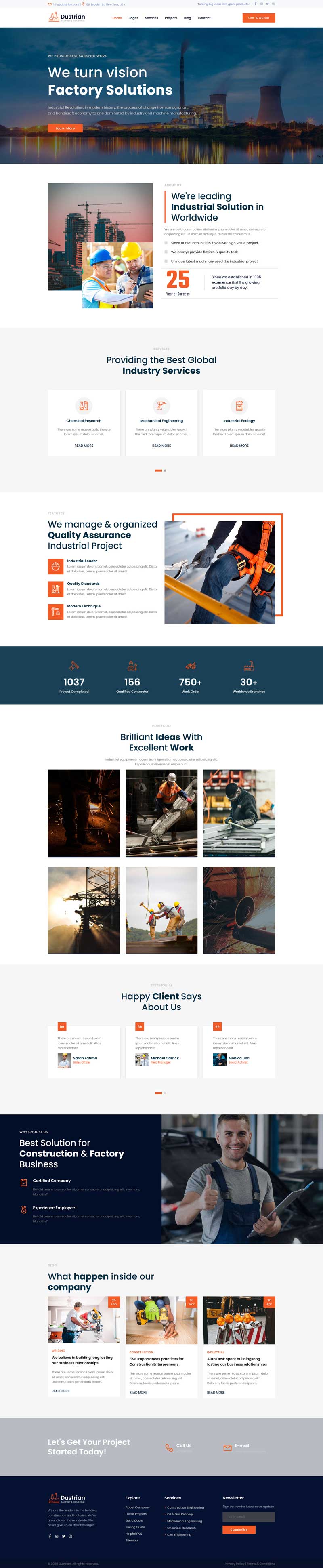Enter email in the newsletter field
323x1568 pixels.
248,1517
